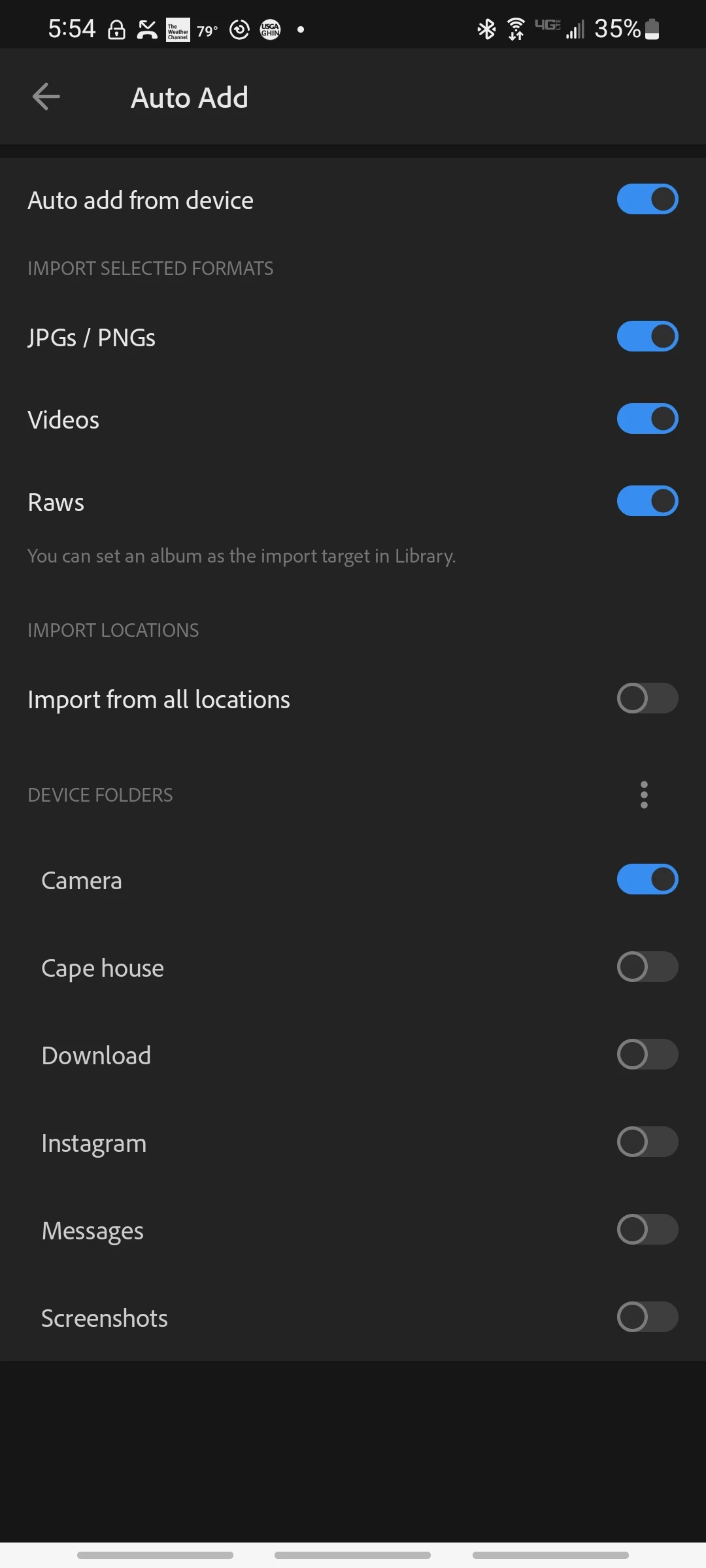Disable JPGs / PNGs import

pos(647,336)
